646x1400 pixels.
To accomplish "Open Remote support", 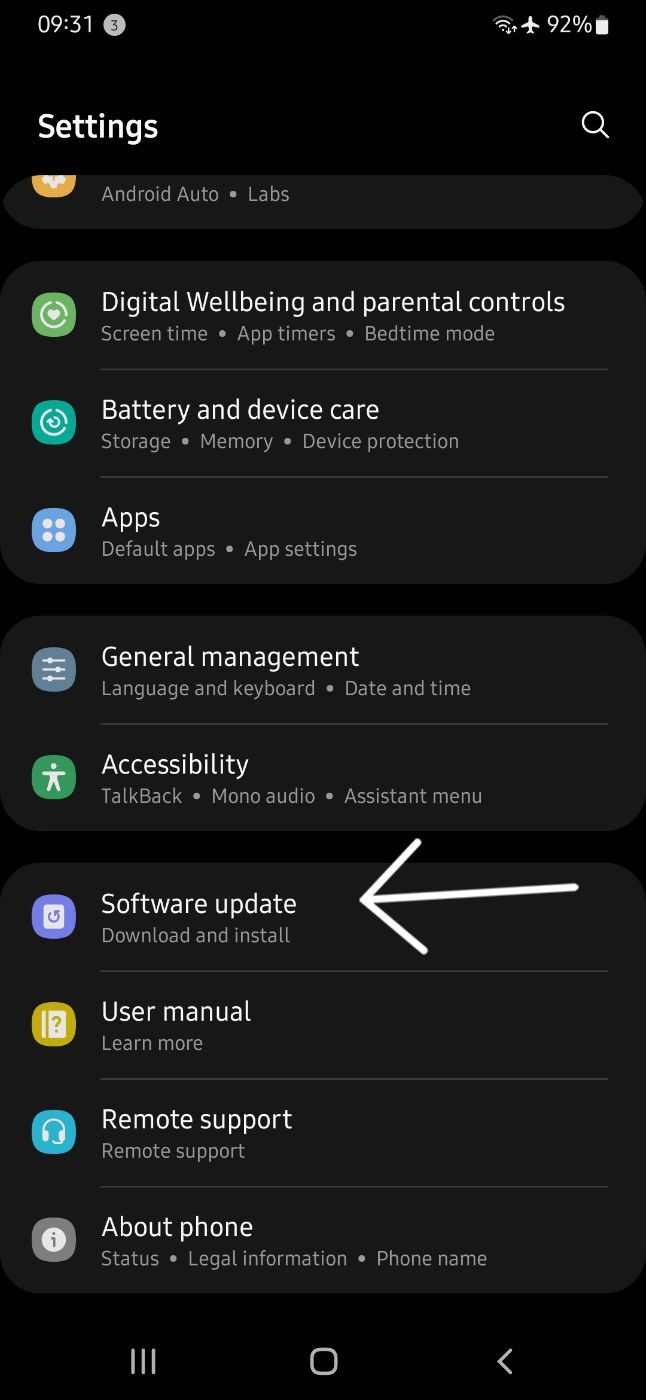I will 323,1133.
